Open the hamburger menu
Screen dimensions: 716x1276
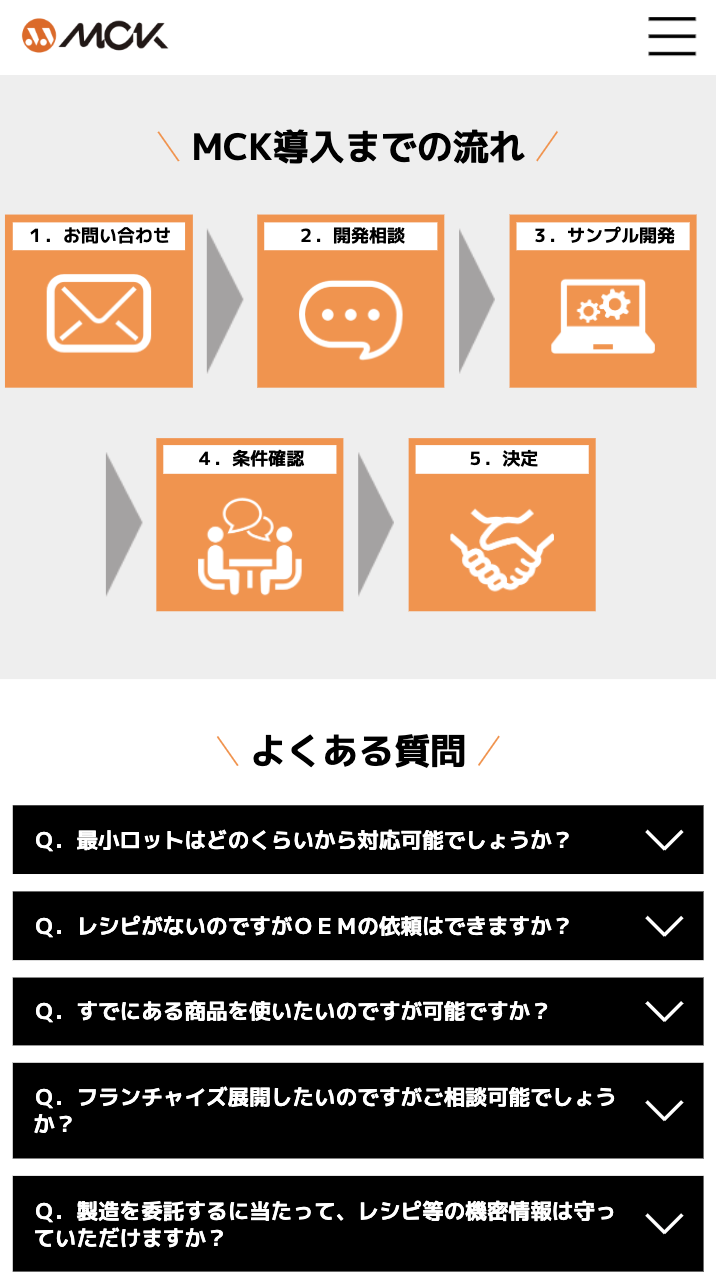pyautogui.click(x=671, y=36)
